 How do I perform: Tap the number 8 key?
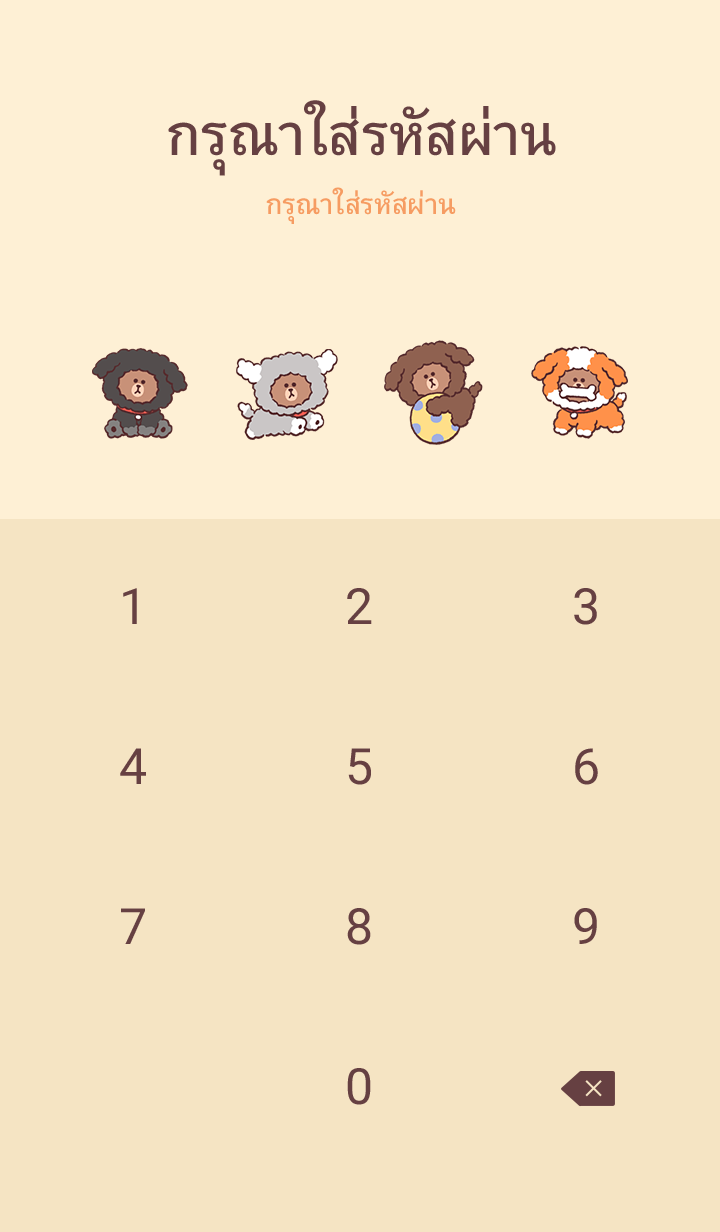point(359,927)
